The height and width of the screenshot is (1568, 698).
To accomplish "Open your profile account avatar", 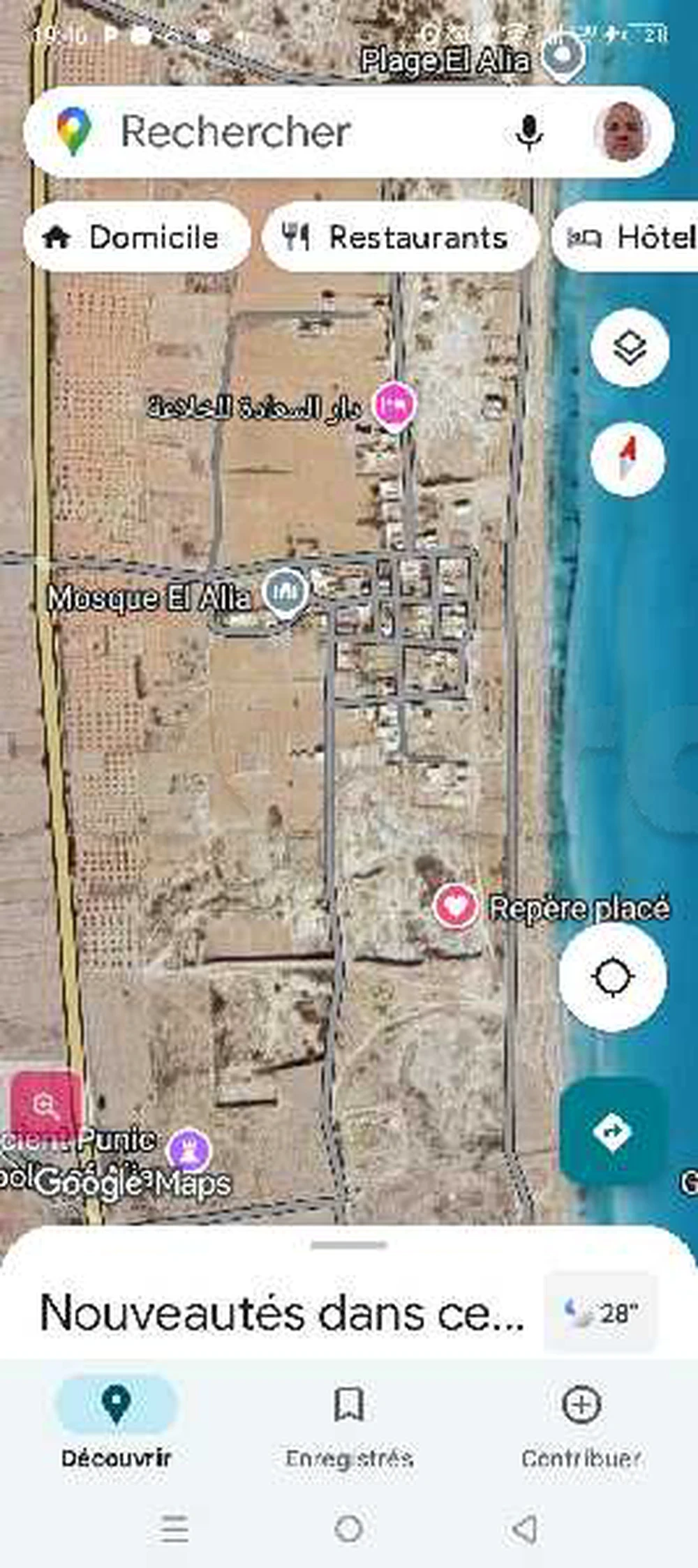I will tap(622, 132).
